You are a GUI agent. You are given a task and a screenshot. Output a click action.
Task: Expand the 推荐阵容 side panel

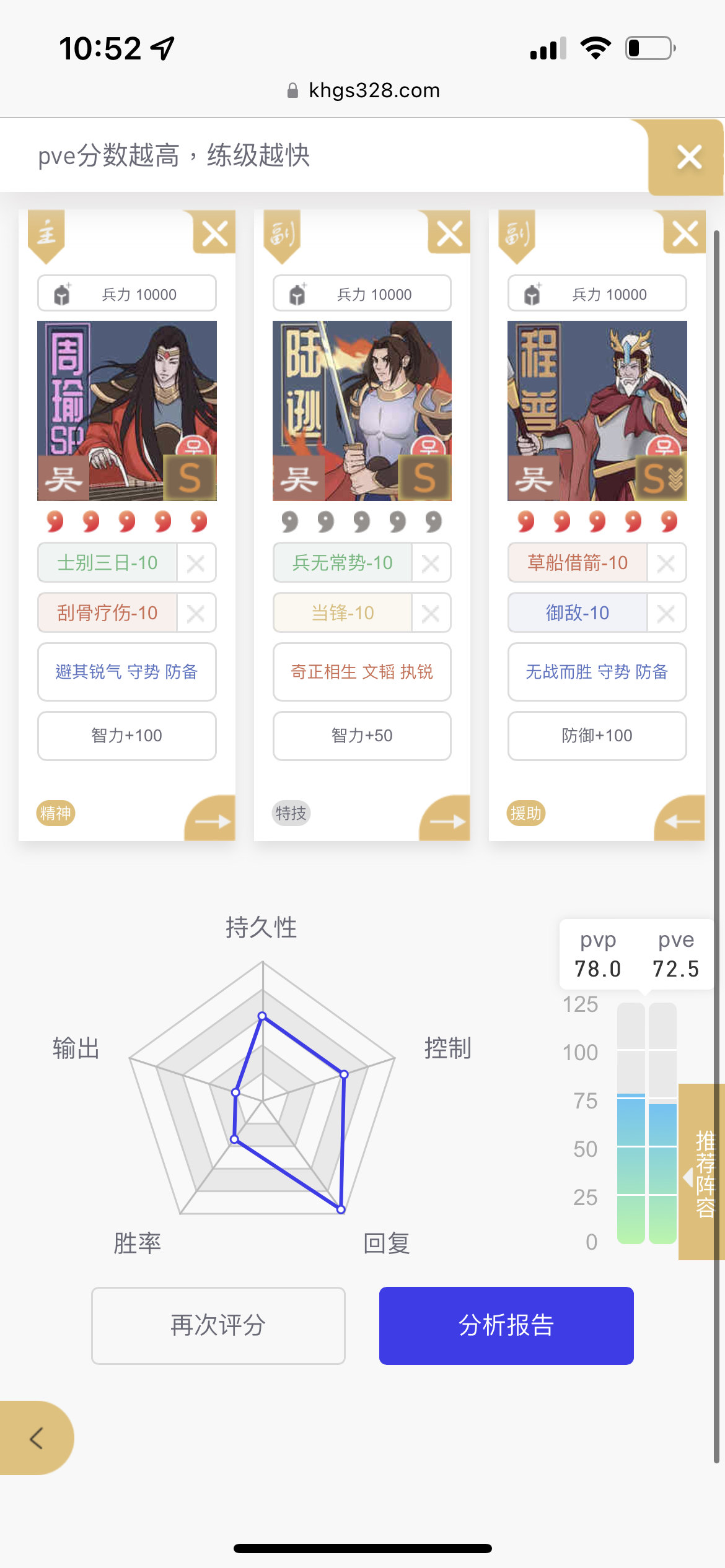point(702,1172)
